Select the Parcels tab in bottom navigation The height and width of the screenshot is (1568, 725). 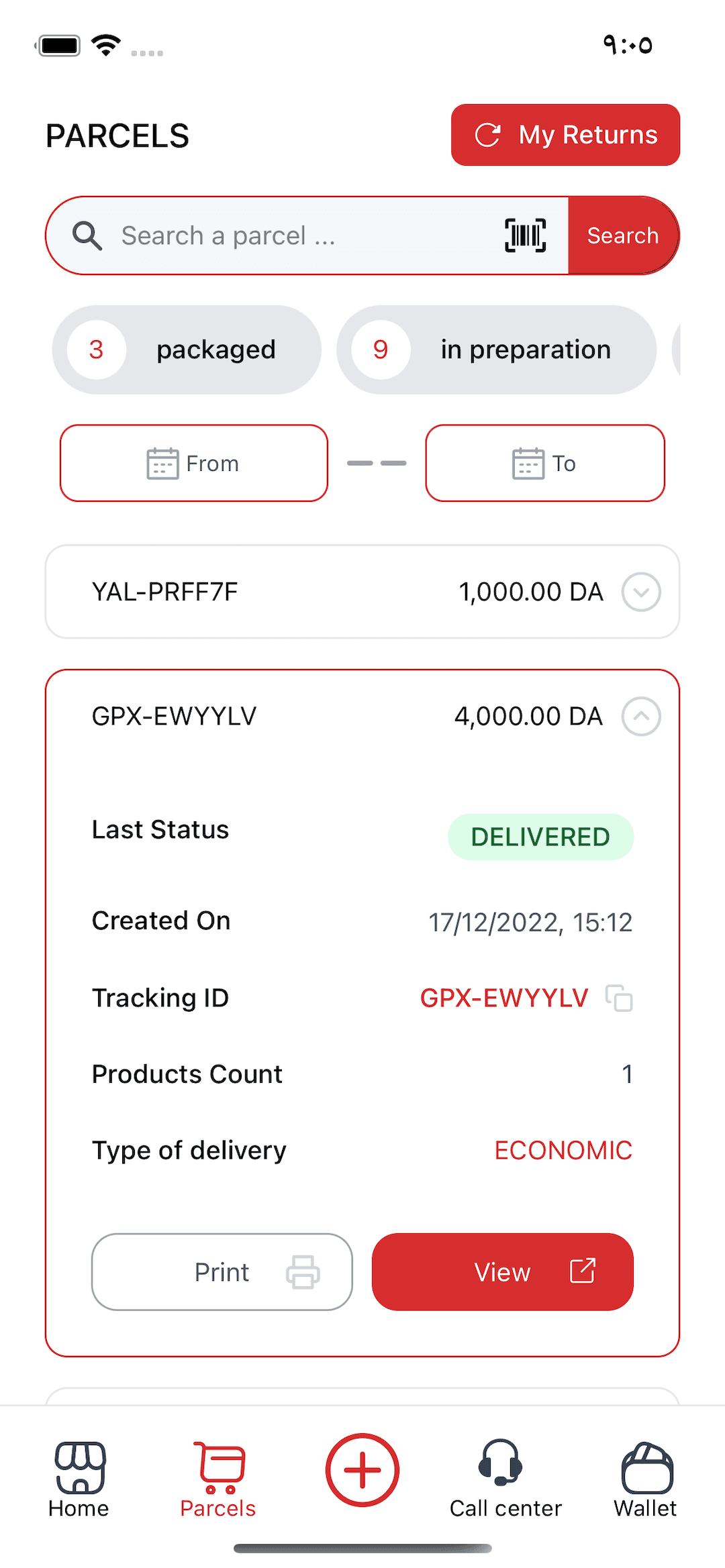tap(217, 1467)
